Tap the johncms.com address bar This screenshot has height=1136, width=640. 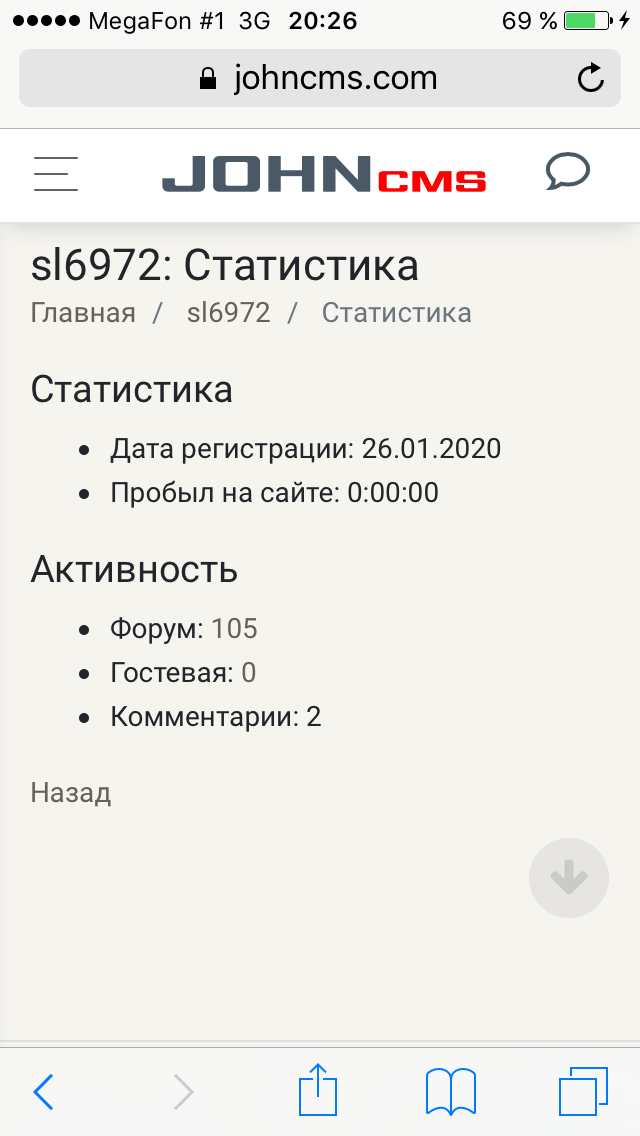click(318, 78)
